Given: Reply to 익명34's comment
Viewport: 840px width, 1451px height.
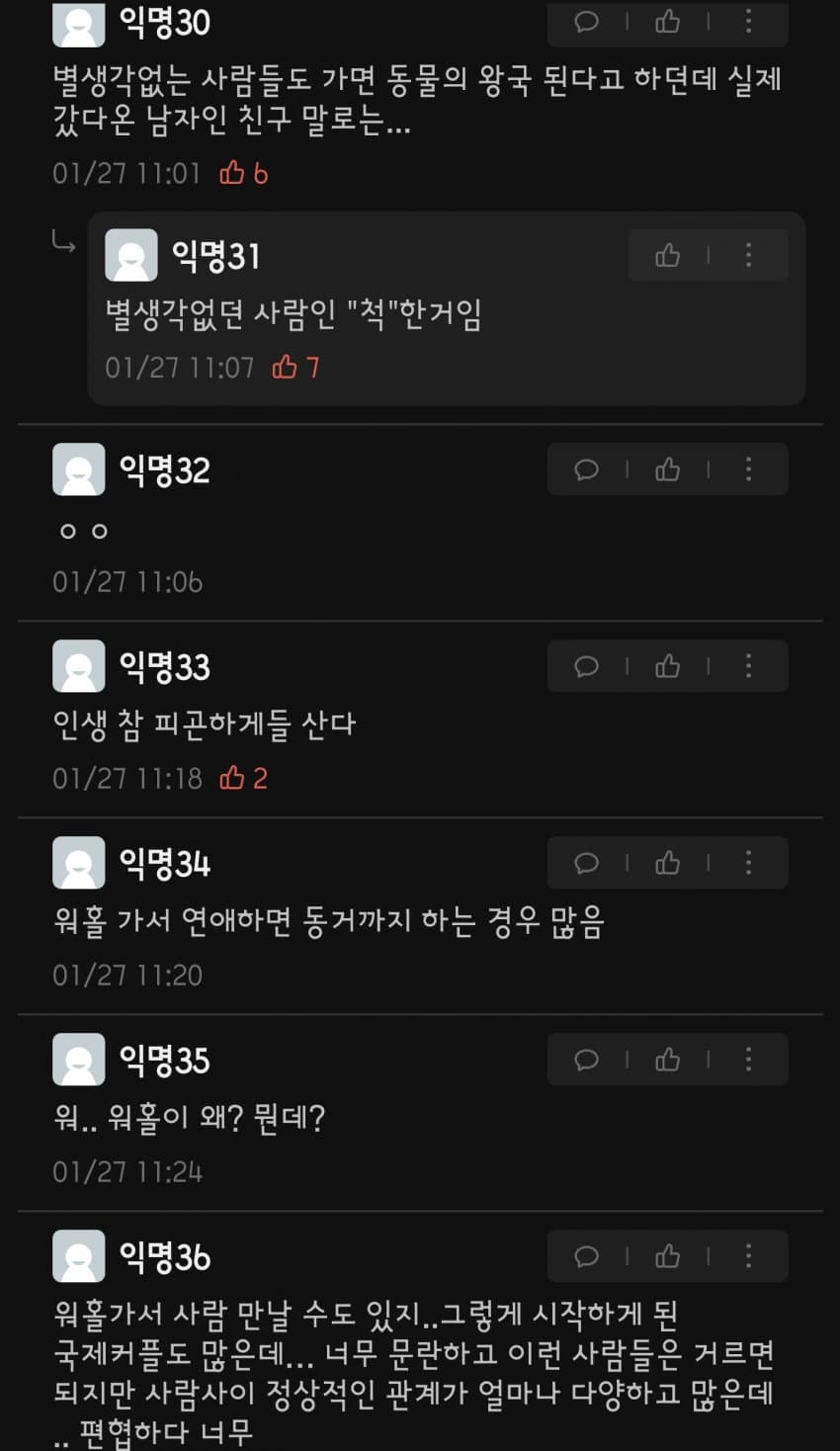Looking at the screenshot, I should [587, 863].
